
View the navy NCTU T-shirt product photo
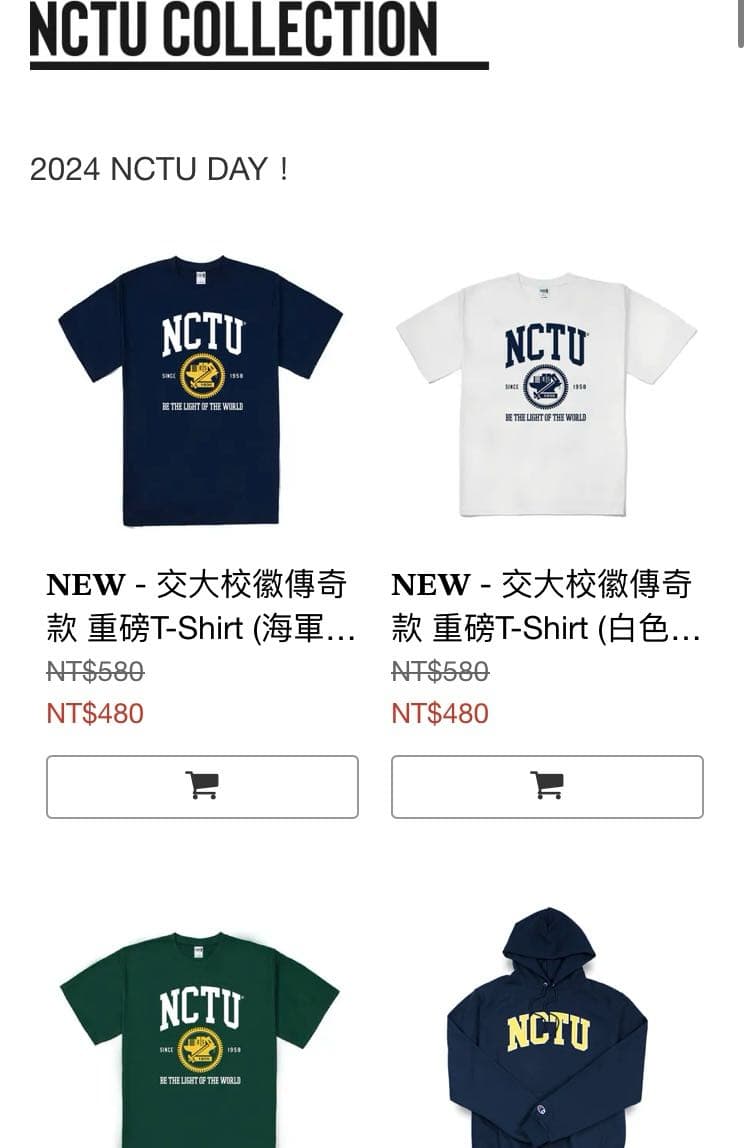tap(200, 390)
